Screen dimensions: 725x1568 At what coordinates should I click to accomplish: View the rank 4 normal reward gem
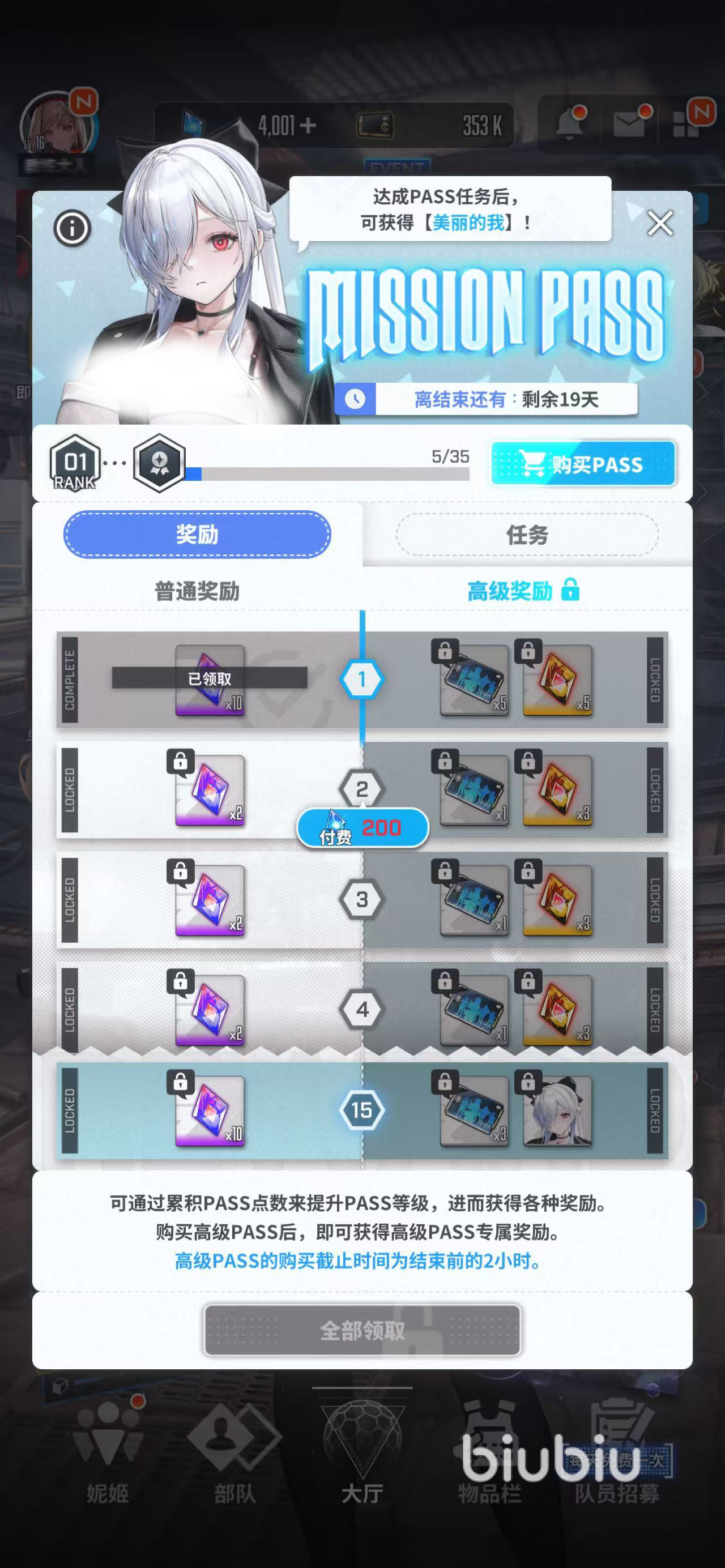point(210,1010)
